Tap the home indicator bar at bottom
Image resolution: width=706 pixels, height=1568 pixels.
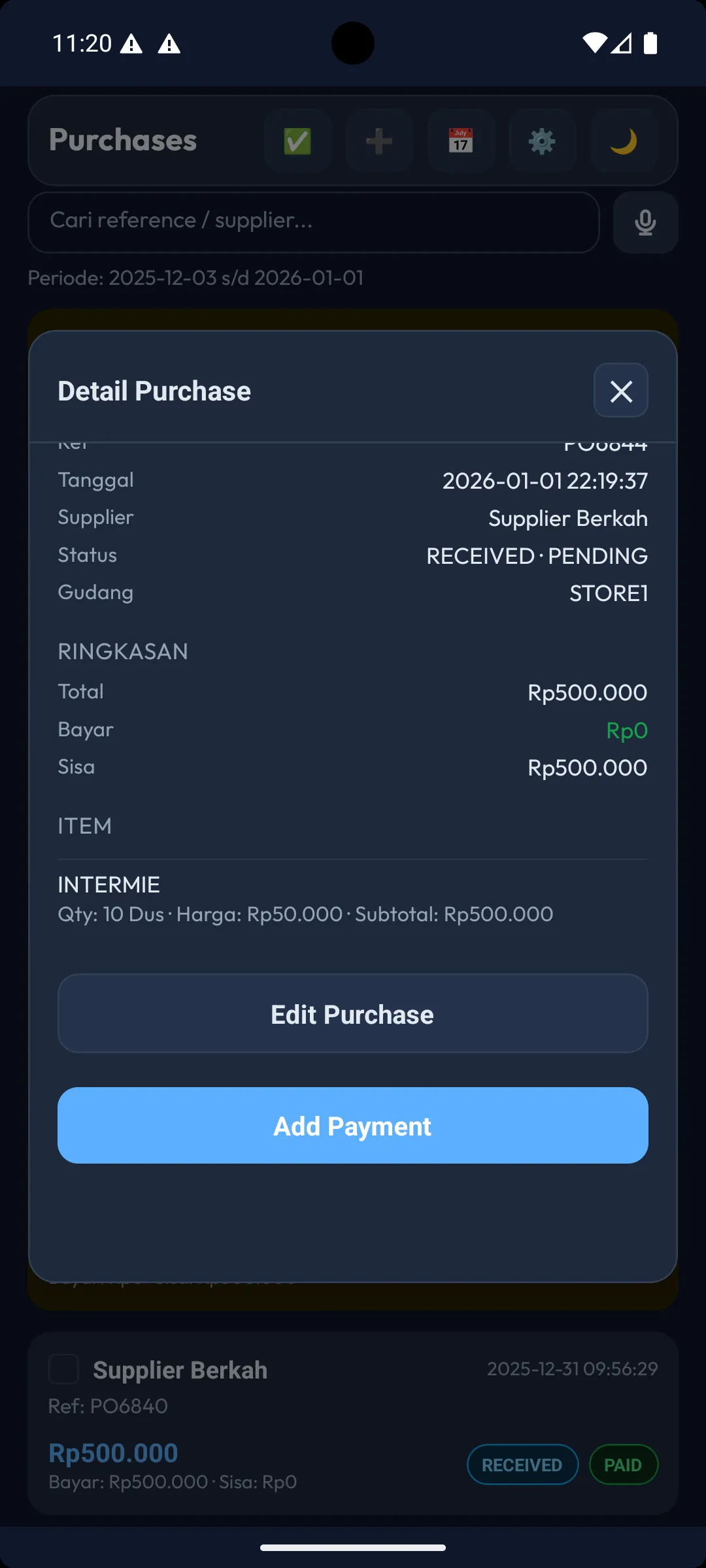click(x=352, y=1548)
